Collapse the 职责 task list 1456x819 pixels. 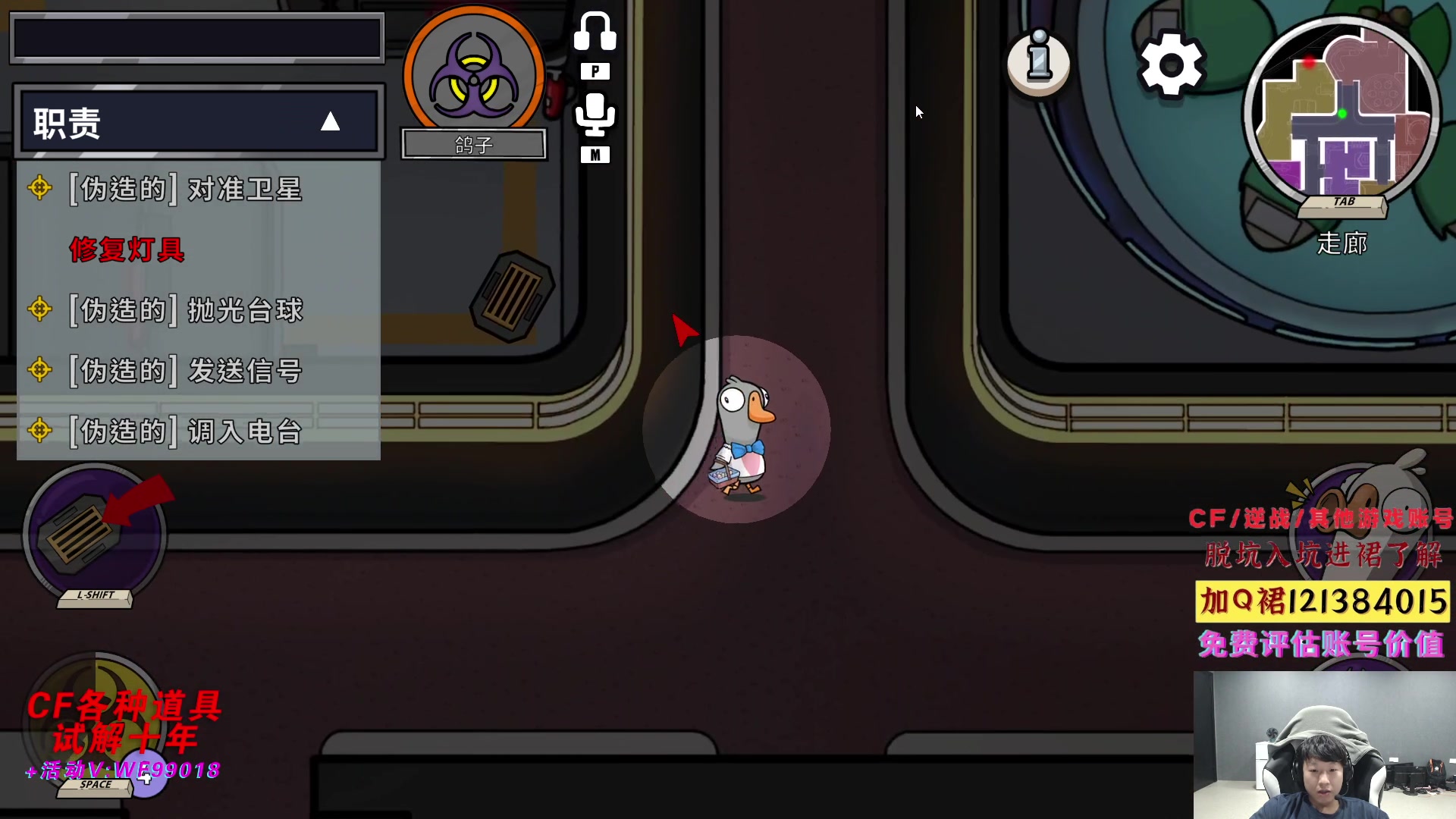330,122
